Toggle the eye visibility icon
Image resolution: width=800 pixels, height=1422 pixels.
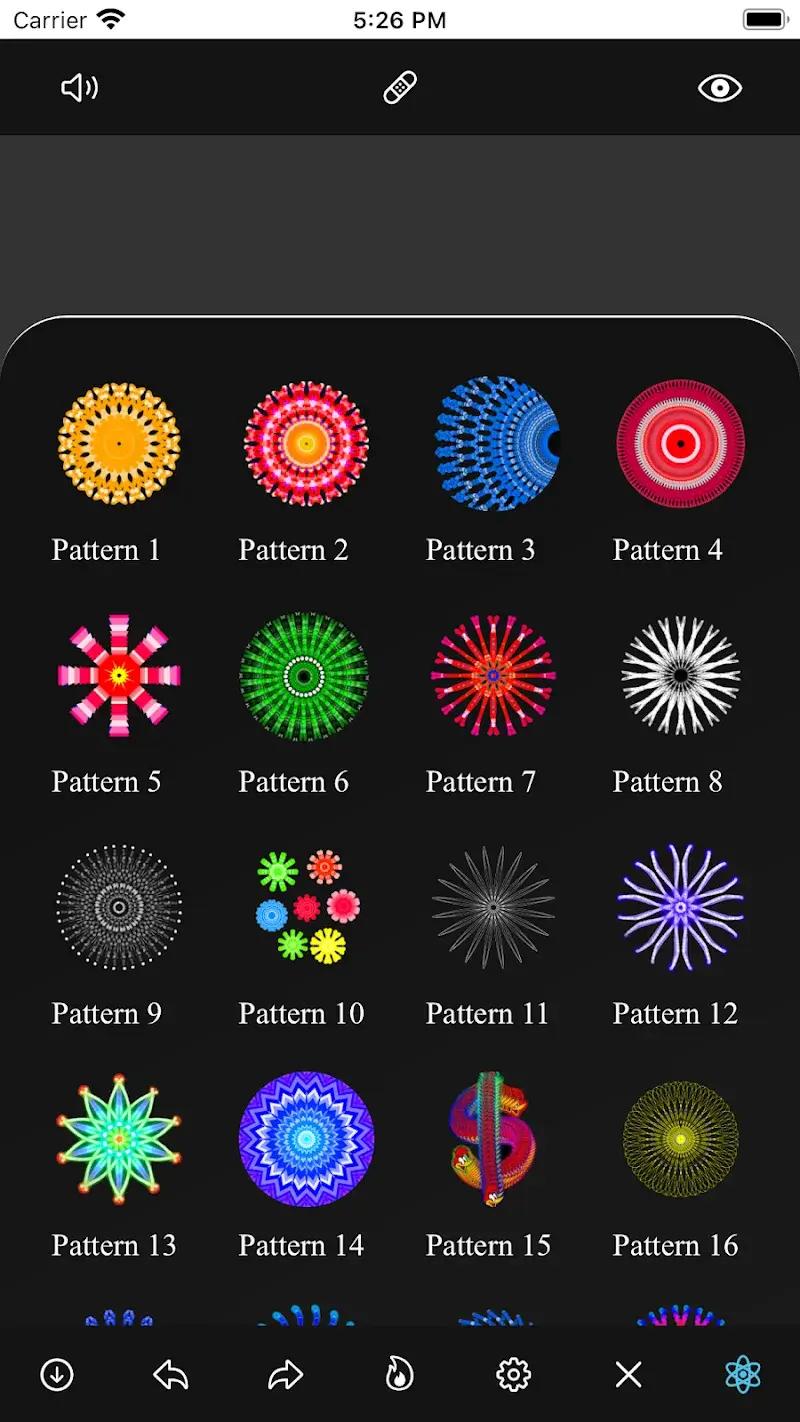pyautogui.click(x=720, y=87)
